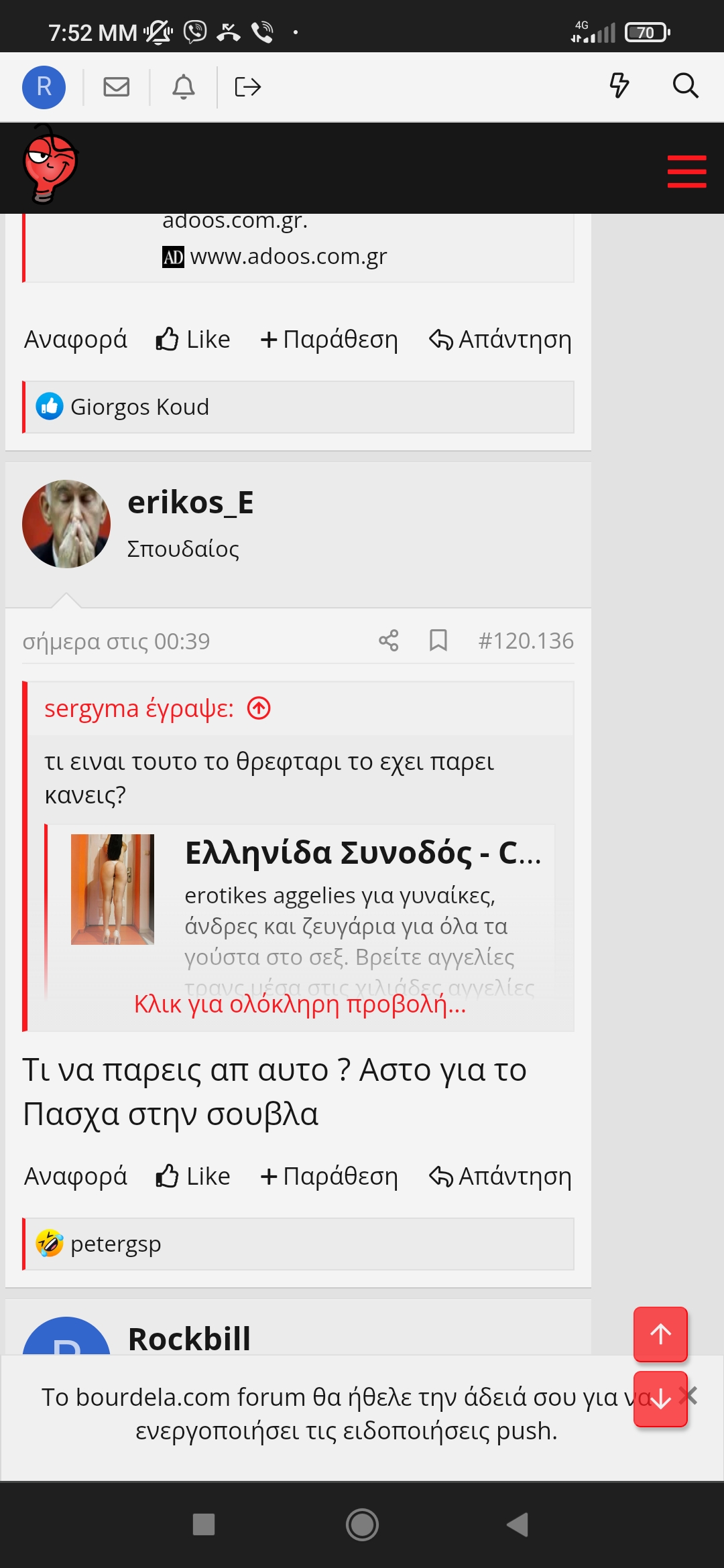This screenshot has height=1568, width=724.
Task: Open post number #120.136 link
Action: 526,641
